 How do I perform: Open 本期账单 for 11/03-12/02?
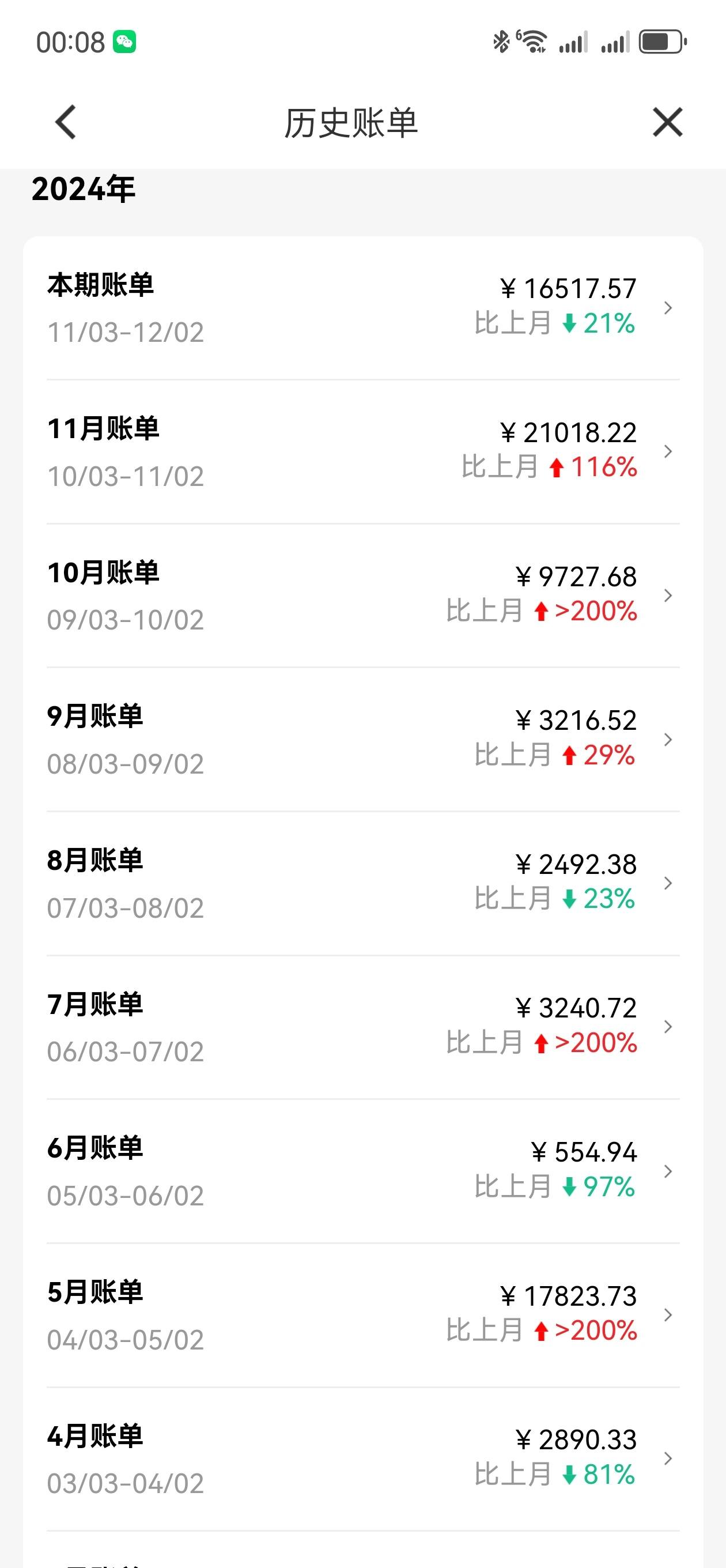[x=364, y=308]
